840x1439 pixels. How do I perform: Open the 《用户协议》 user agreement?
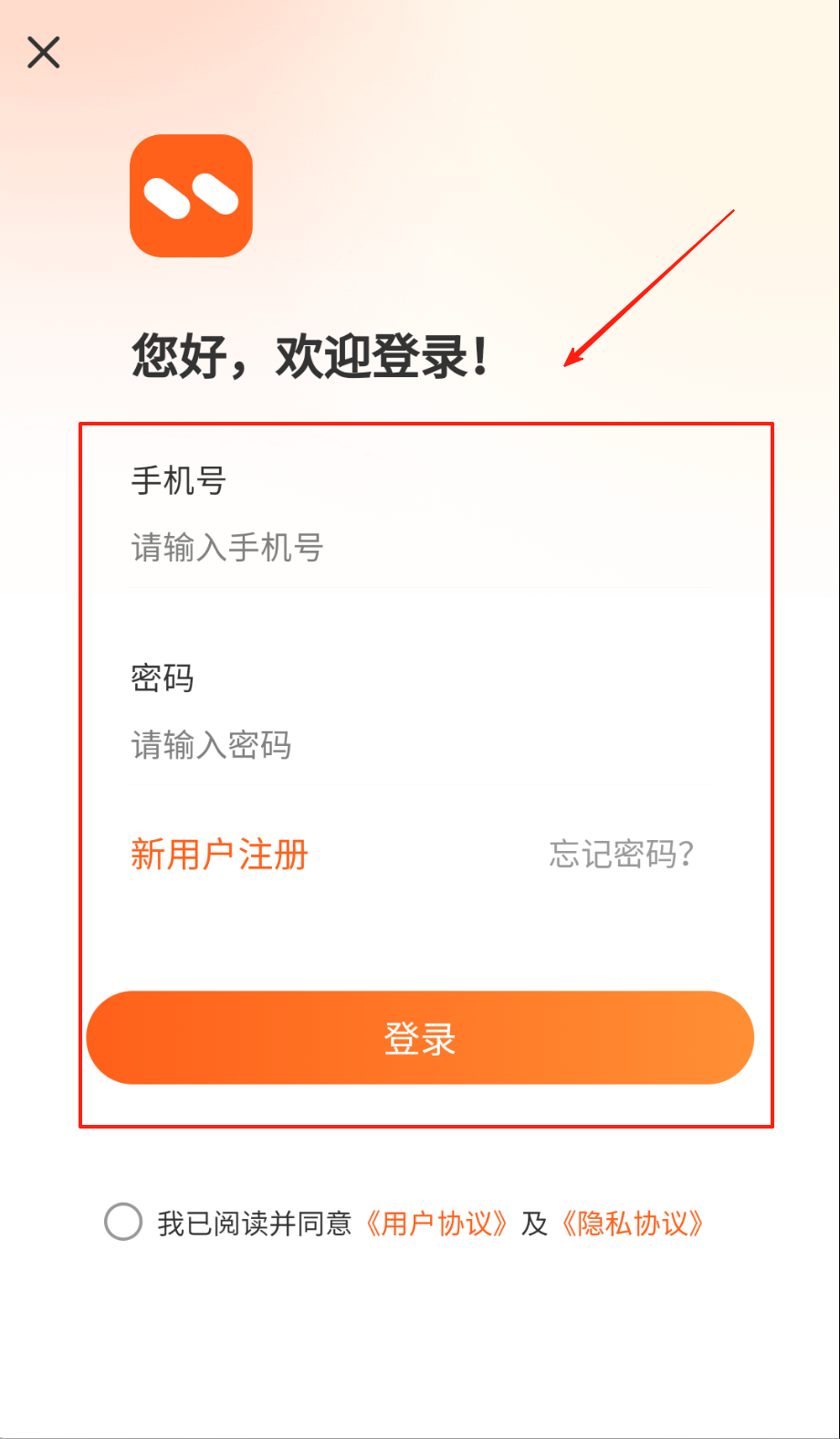point(436,1224)
